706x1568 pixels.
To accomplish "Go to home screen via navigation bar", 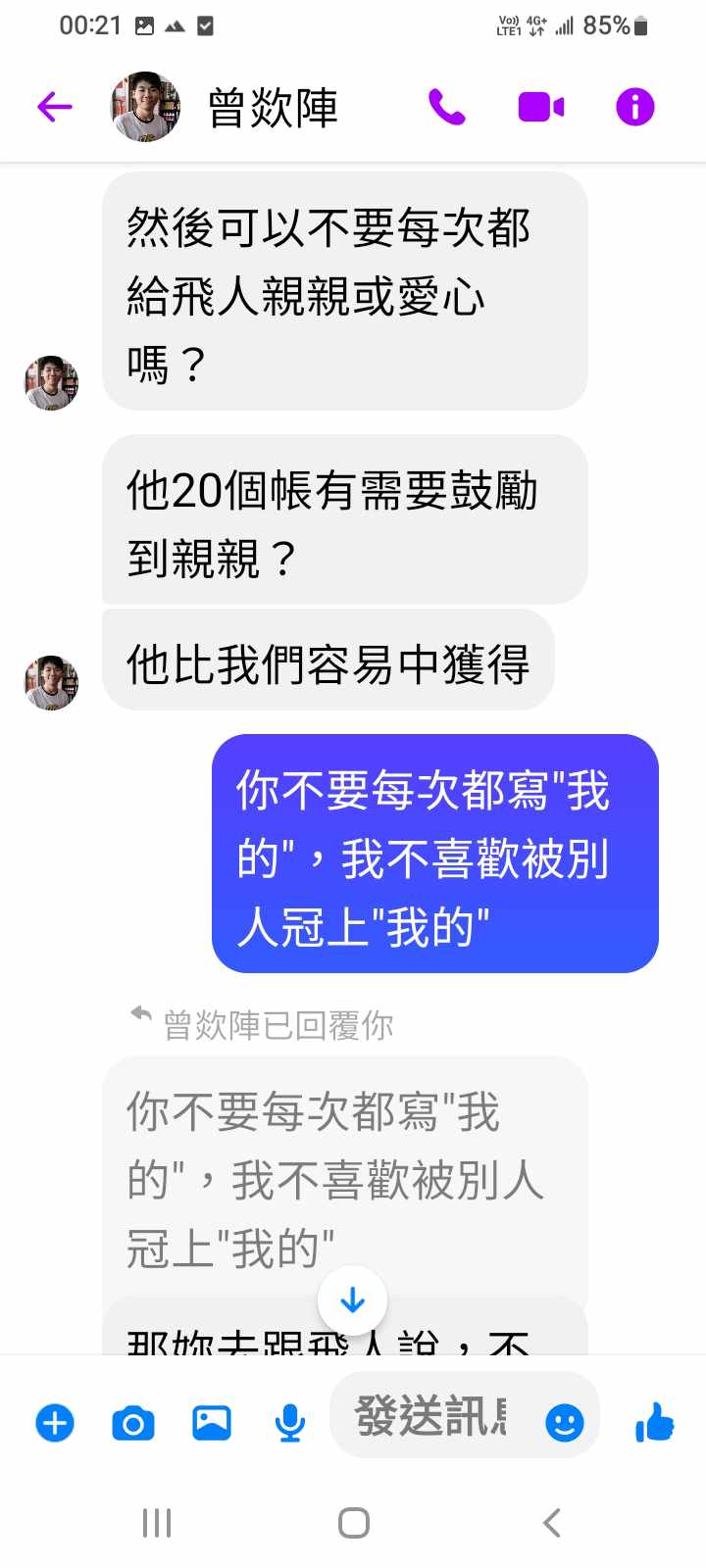I will pos(353,1523).
